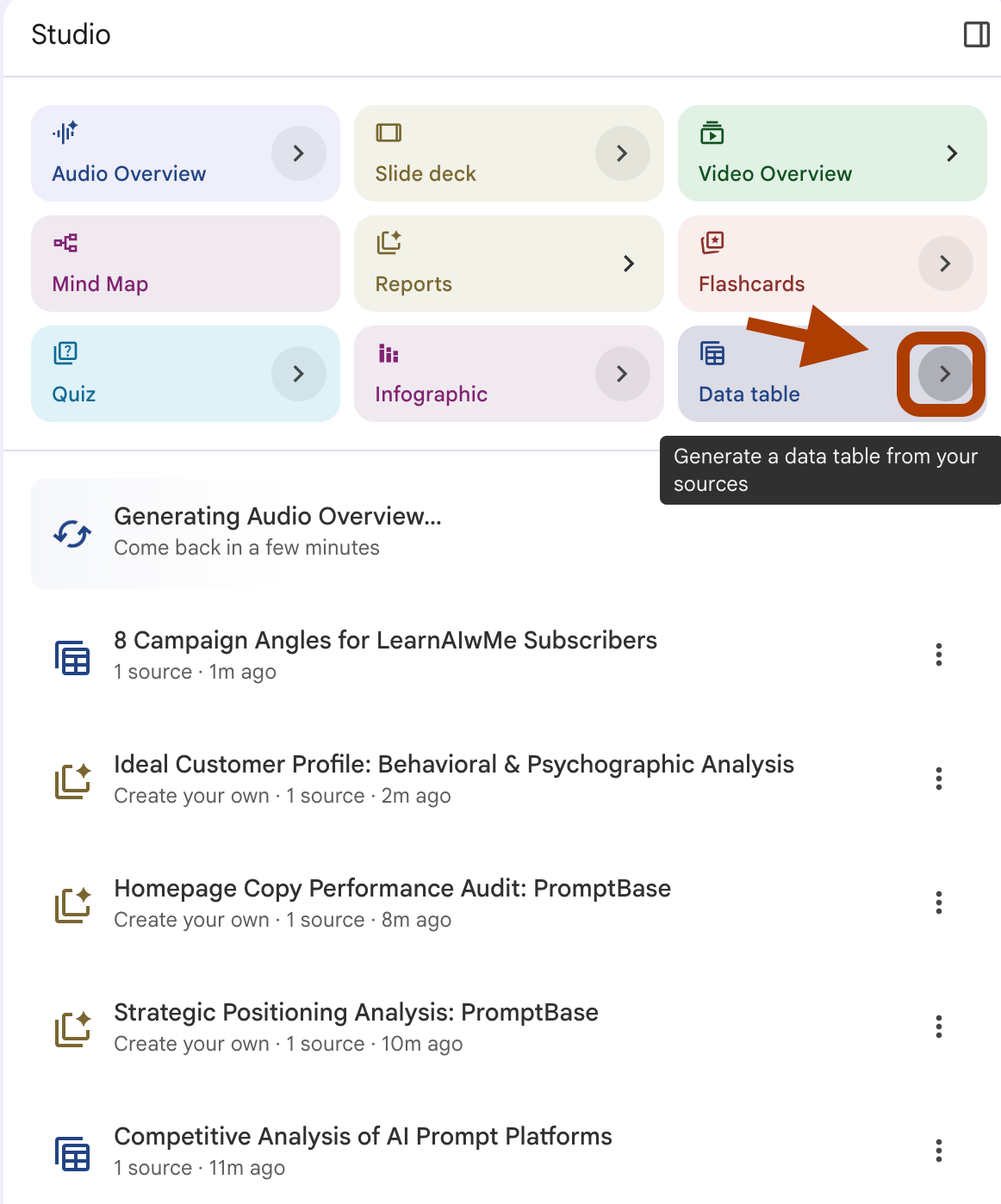1001x1204 pixels.
Task: Collapse the Studio side panel
Action: click(976, 35)
